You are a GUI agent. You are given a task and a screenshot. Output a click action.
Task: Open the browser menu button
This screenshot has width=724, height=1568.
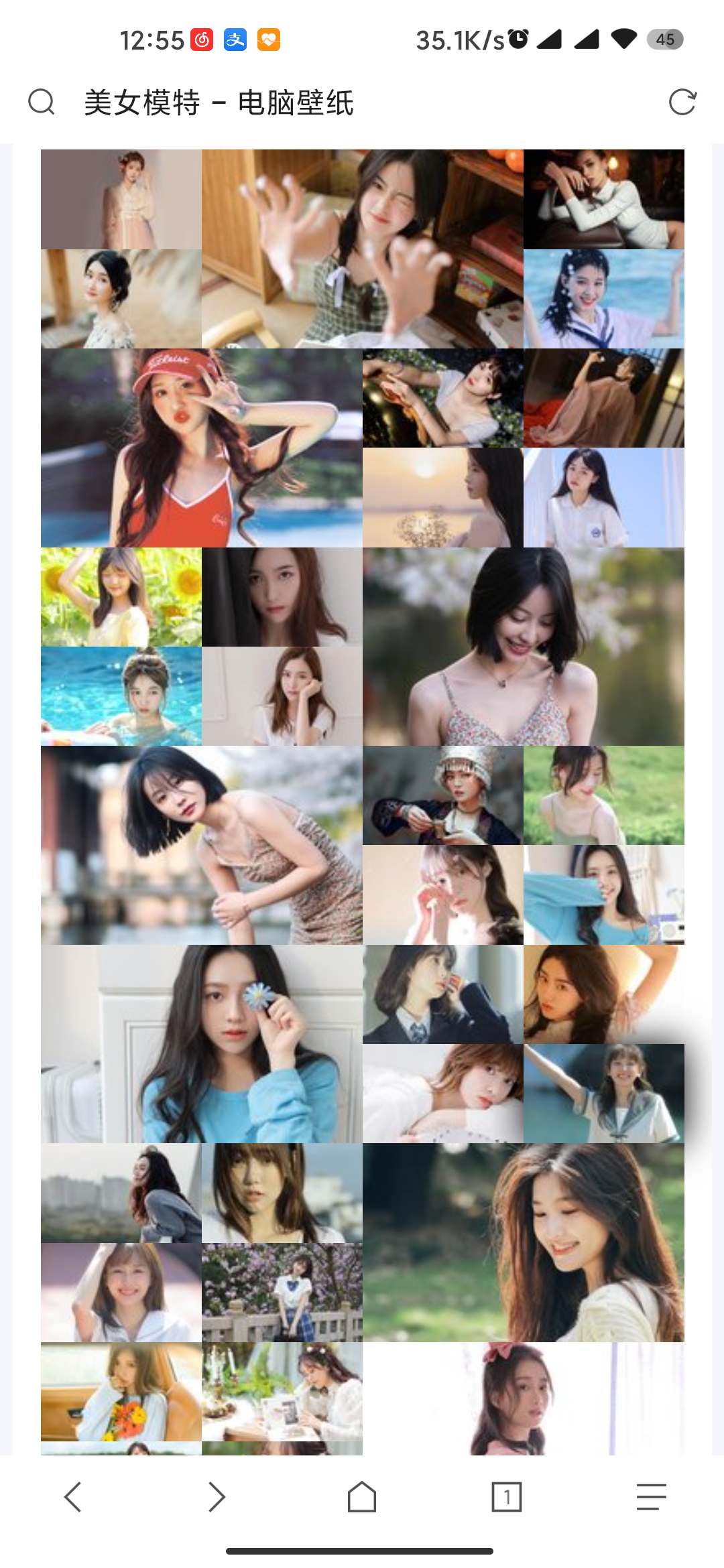click(x=651, y=1497)
